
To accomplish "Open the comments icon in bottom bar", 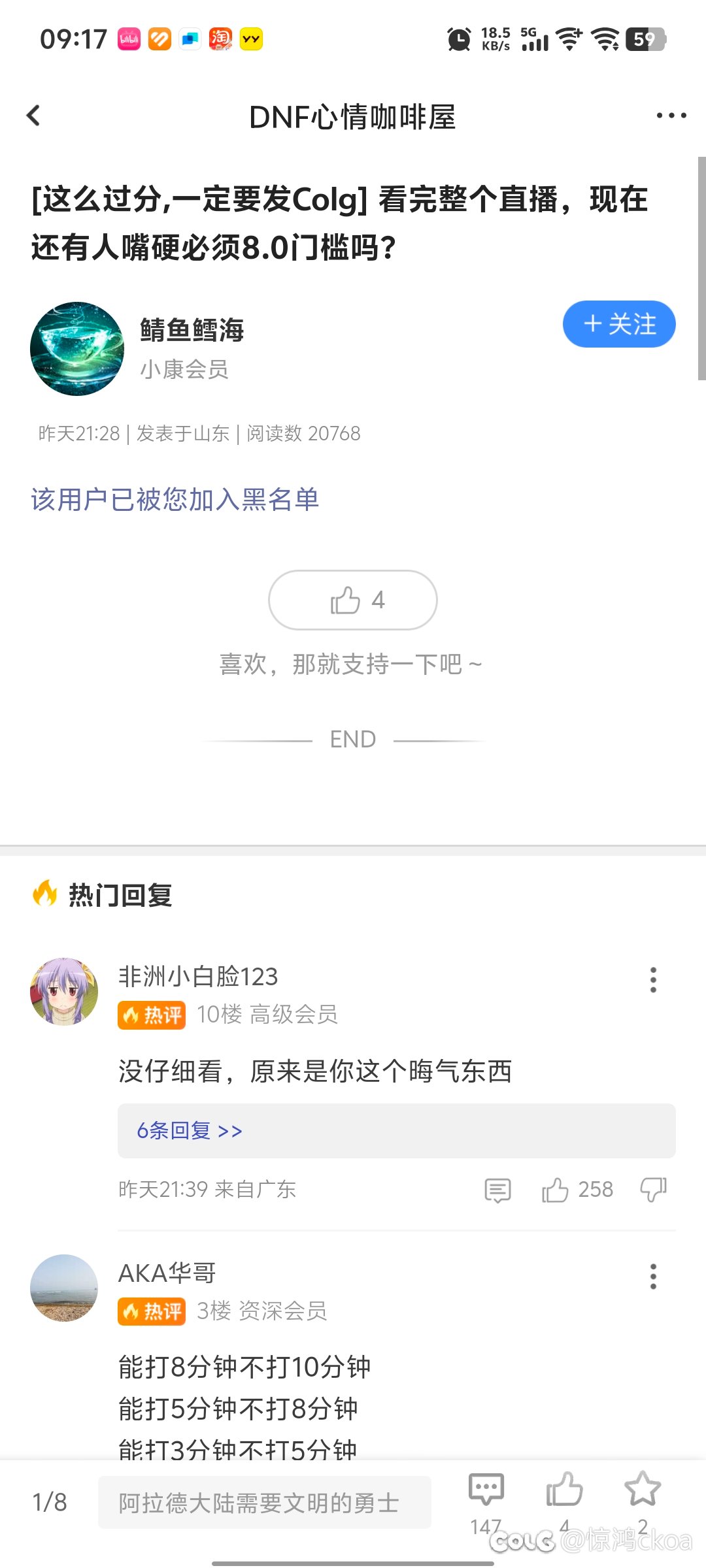I will 486,1490.
